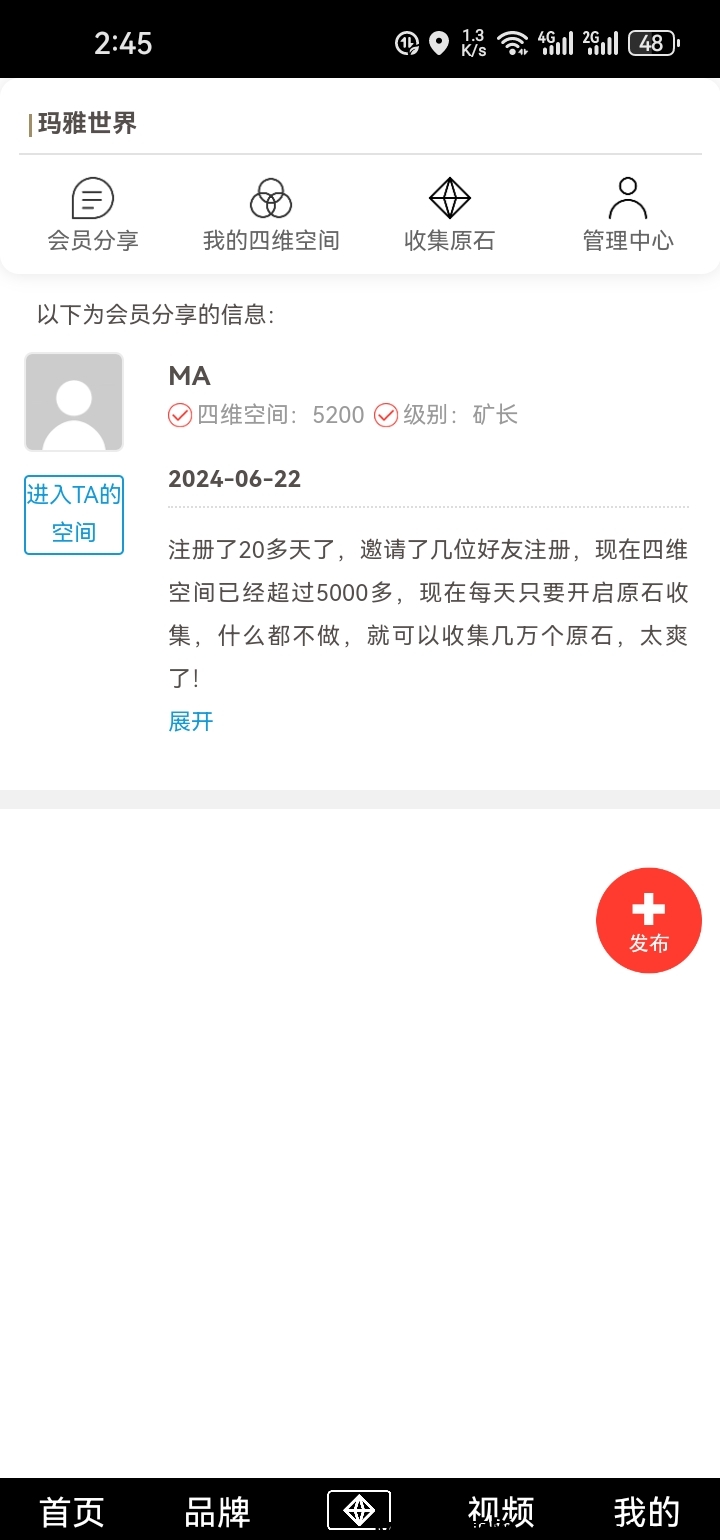Click the red verified badge beside 四维空间
The width and height of the screenshot is (720, 1540).
(x=179, y=414)
